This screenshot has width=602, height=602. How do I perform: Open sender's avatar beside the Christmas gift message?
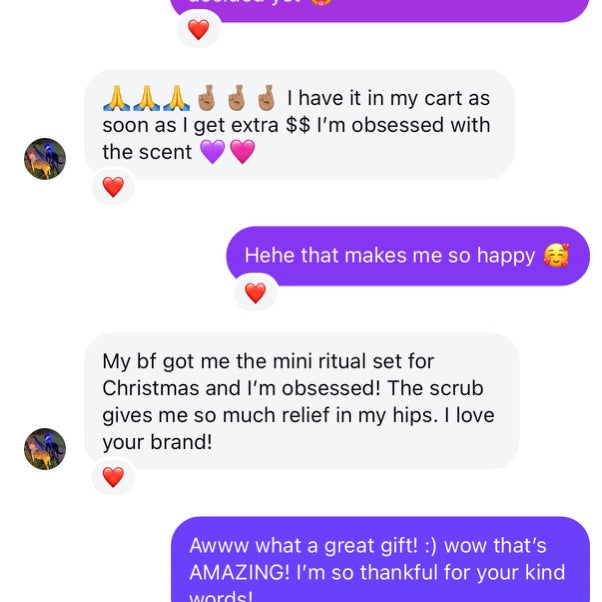point(45,449)
